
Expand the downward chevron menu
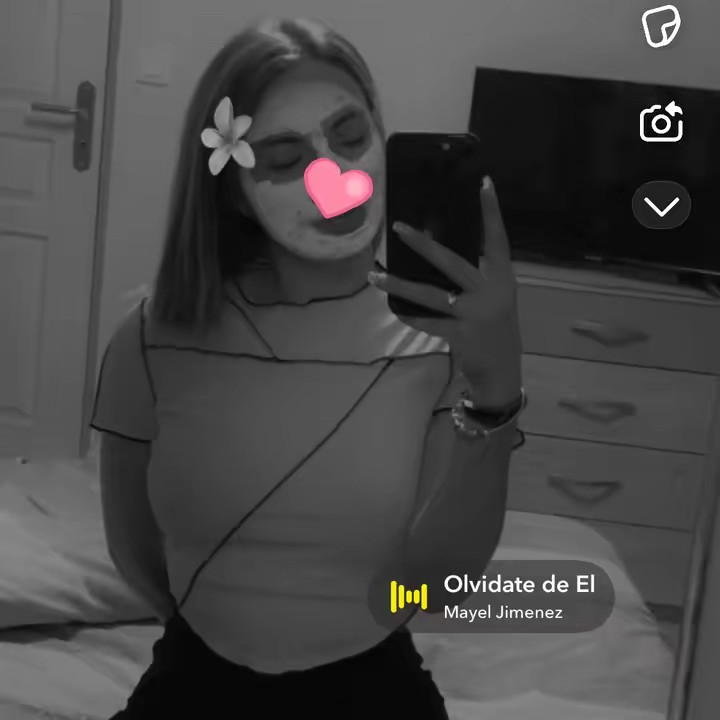(x=661, y=206)
